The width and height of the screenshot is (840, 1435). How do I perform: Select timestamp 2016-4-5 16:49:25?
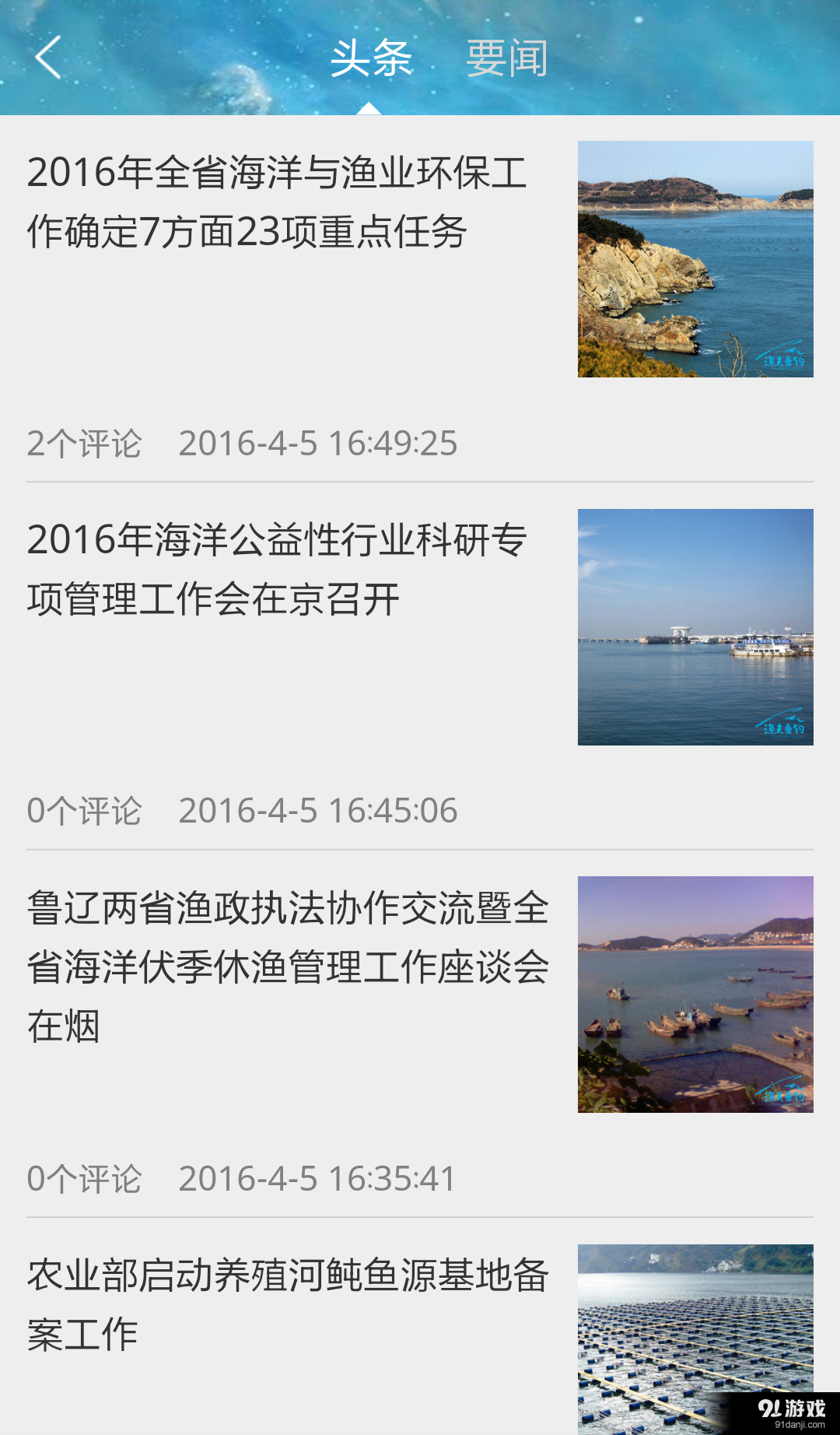point(317,443)
